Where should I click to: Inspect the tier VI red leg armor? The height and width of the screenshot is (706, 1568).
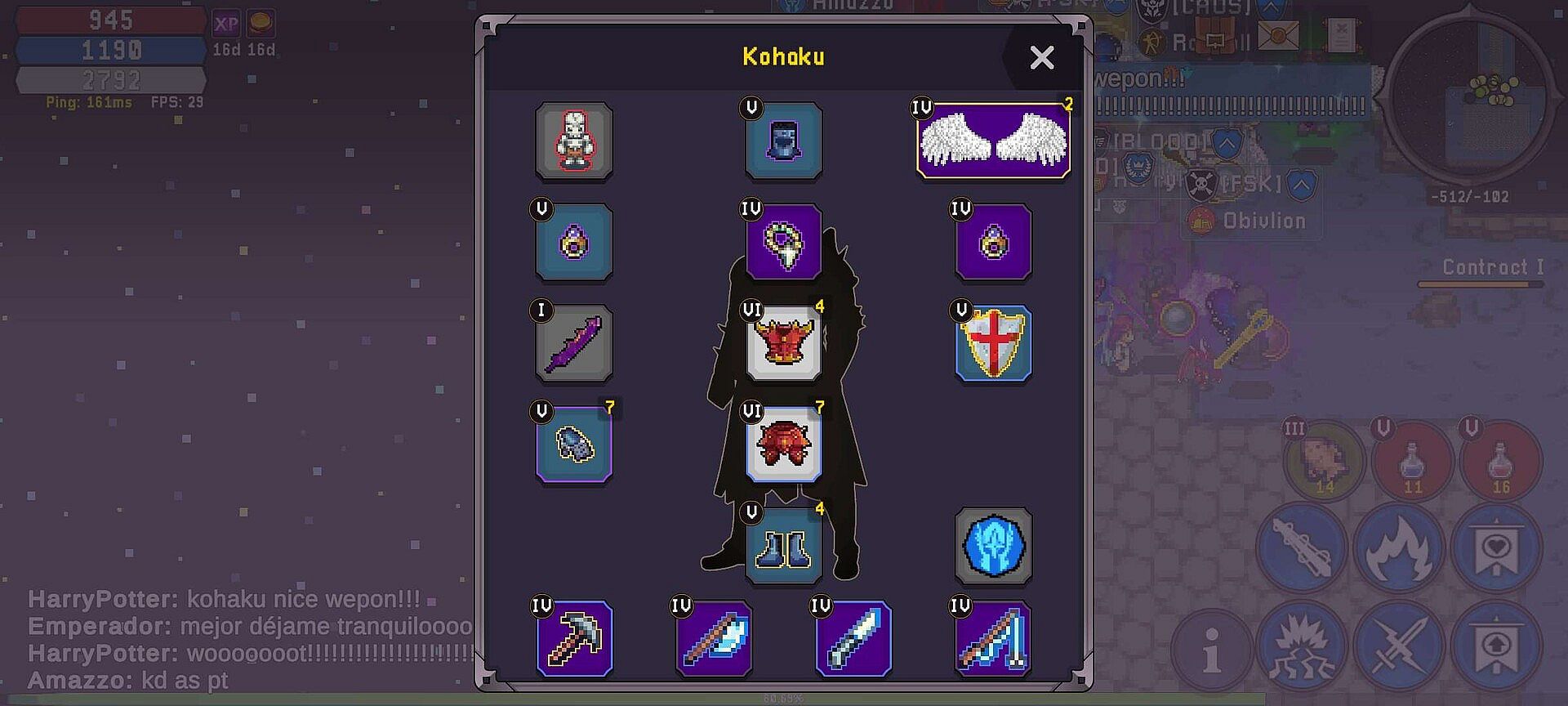click(783, 445)
